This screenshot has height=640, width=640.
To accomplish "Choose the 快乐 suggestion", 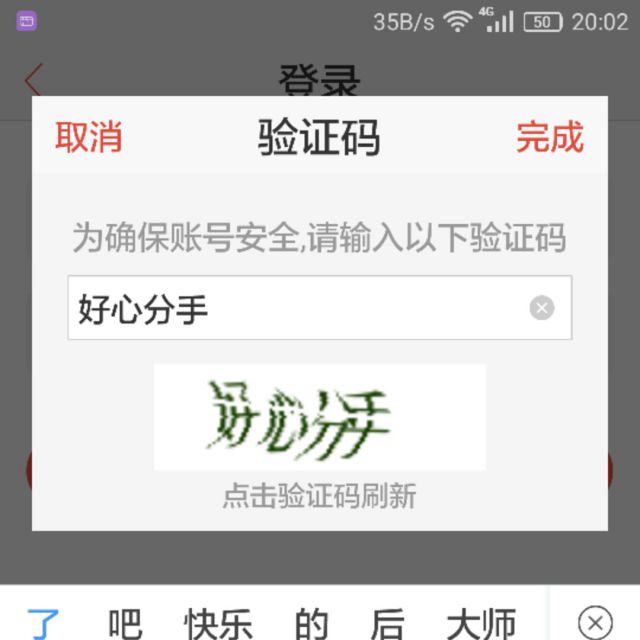I will [218, 623].
